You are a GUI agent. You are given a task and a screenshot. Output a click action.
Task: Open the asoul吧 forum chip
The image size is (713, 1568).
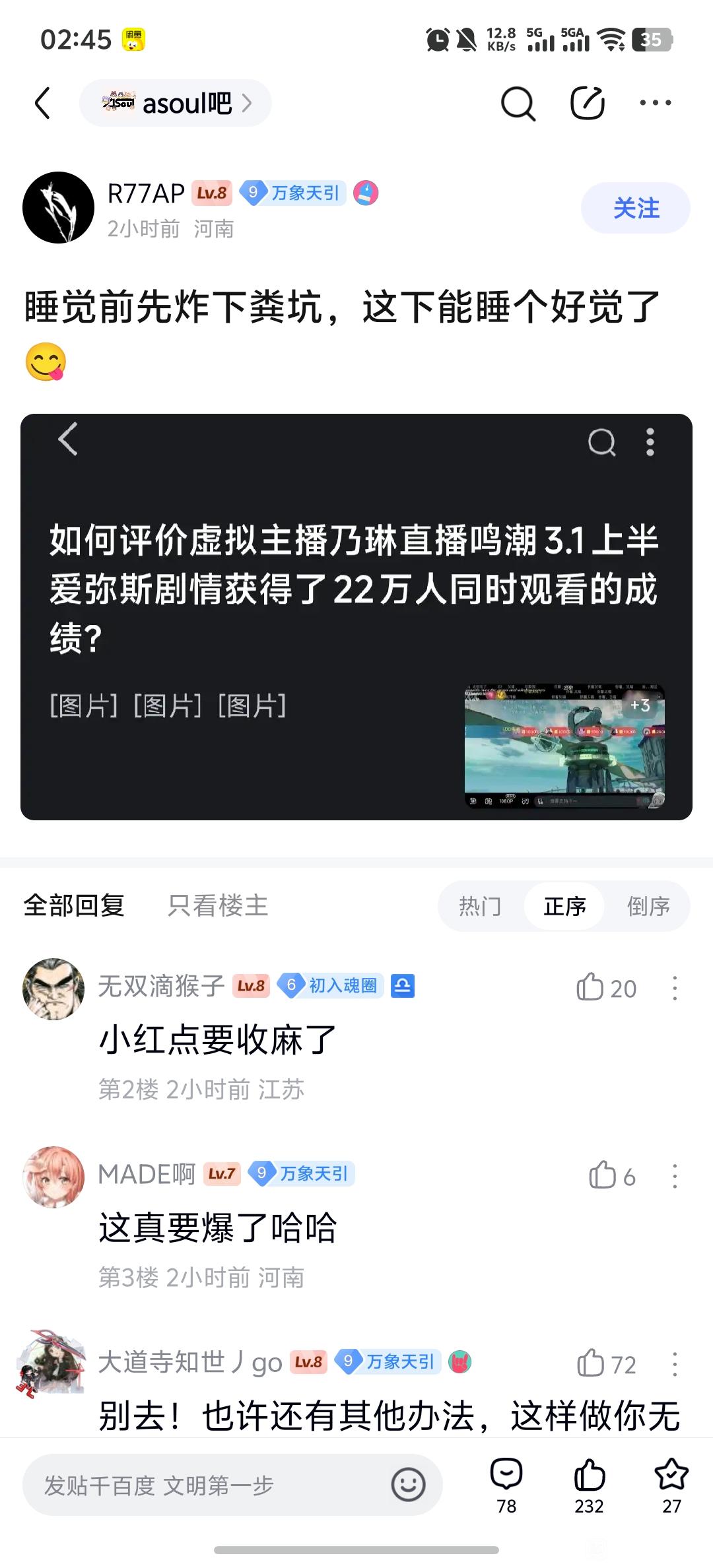pos(176,103)
